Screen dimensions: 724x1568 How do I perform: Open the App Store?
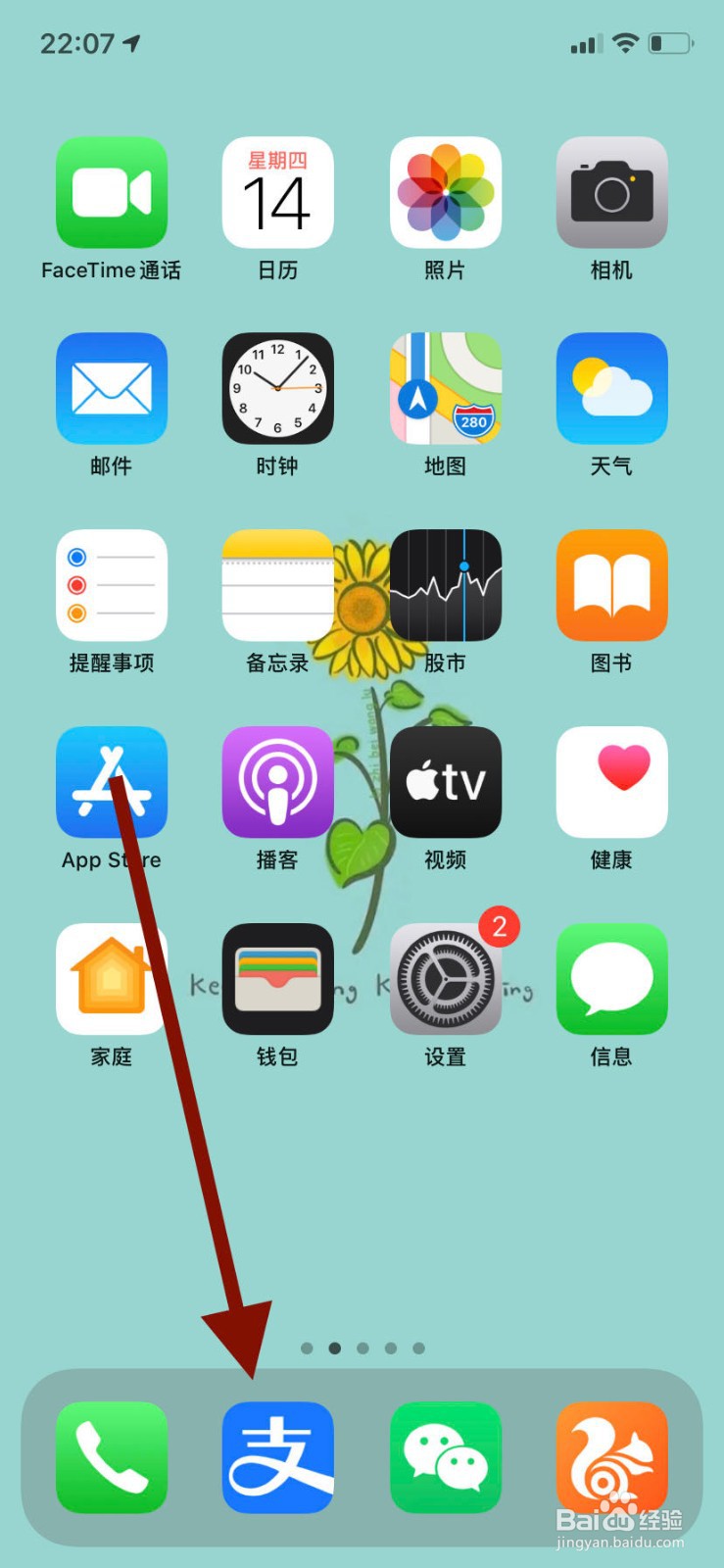(x=111, y=783)
